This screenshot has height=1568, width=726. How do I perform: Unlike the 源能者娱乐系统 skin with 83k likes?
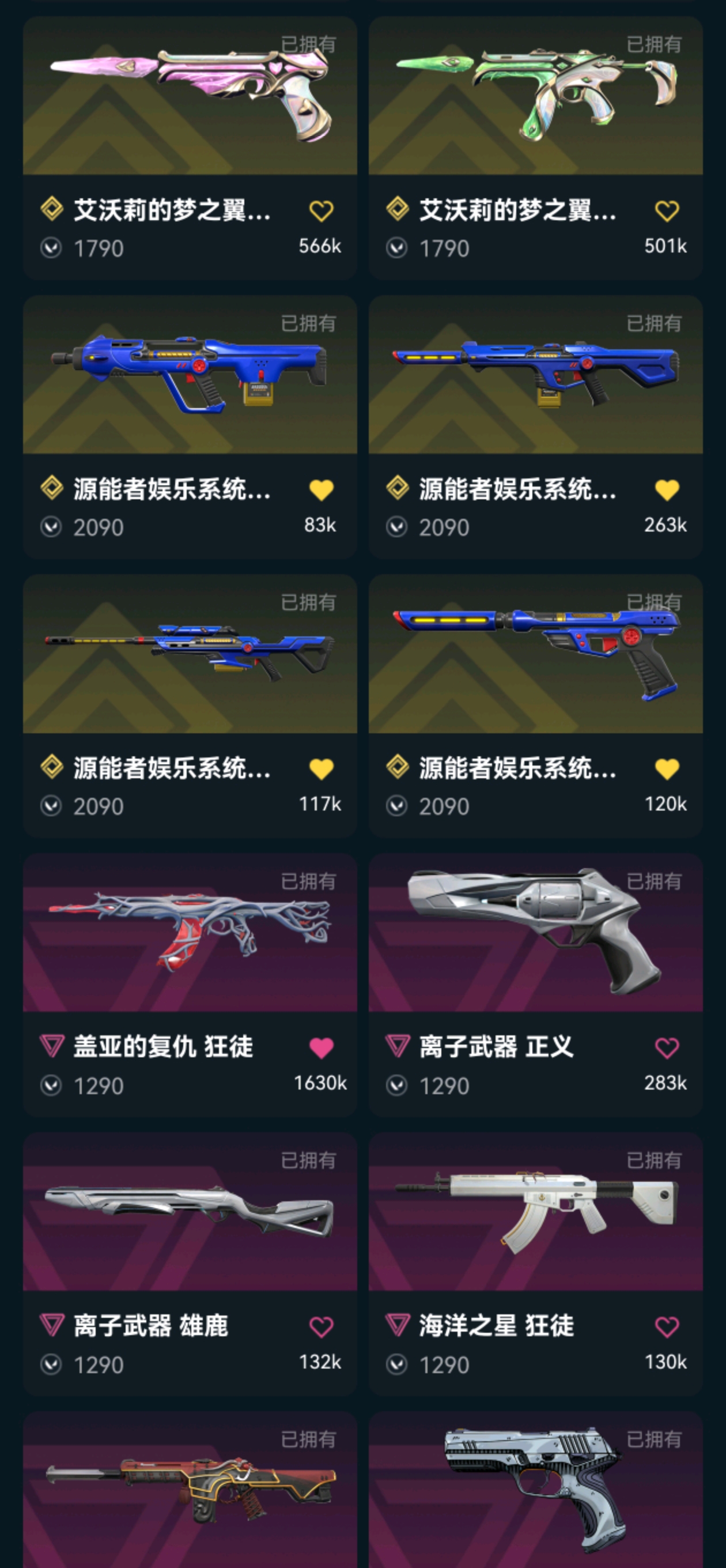coord(321,490)
